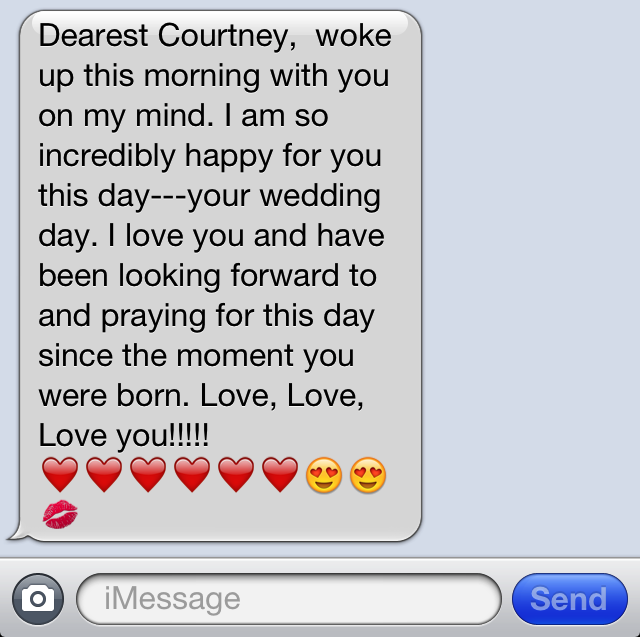Open the camera attachment button
The image size is (640, 637).
[38, 599]
